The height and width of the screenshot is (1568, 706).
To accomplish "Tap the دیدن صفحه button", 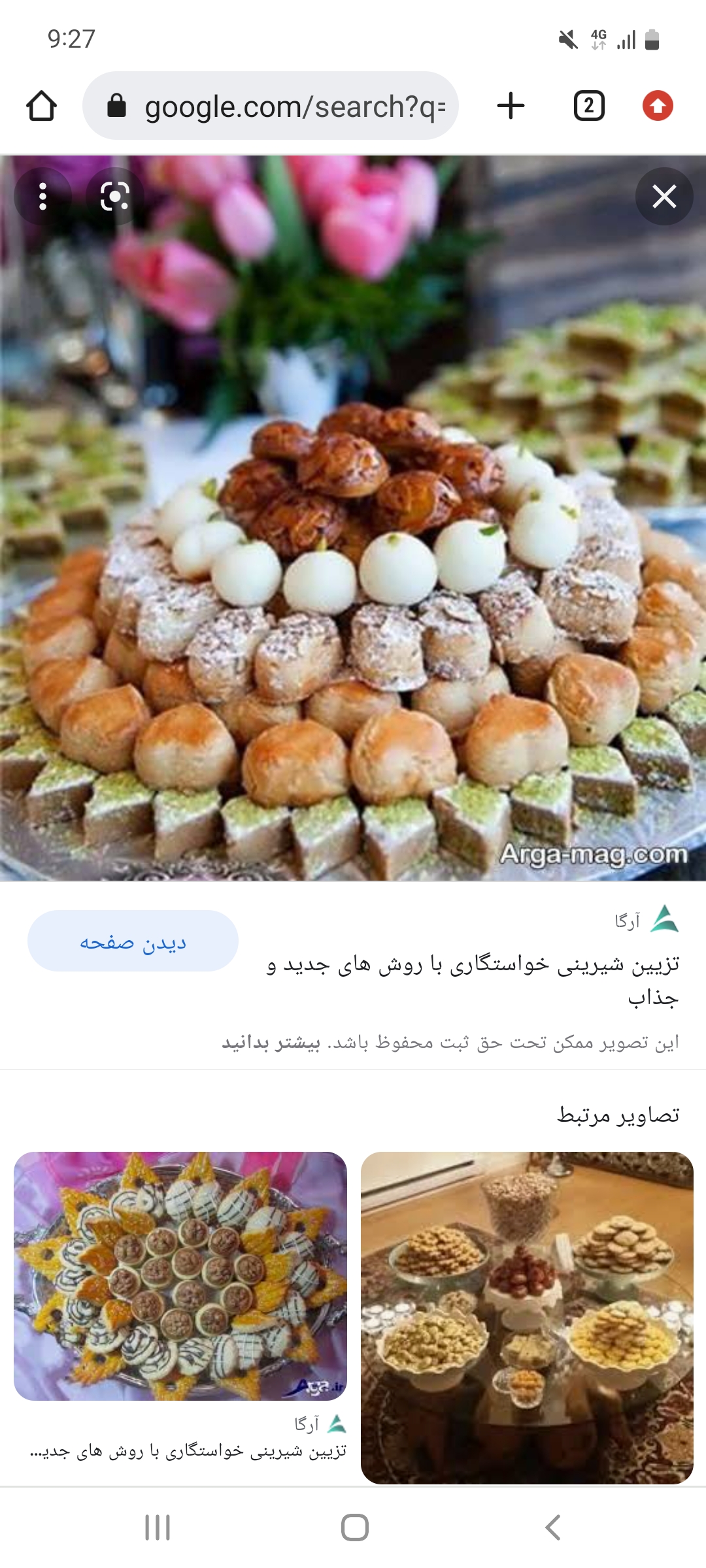I will 133,941.
